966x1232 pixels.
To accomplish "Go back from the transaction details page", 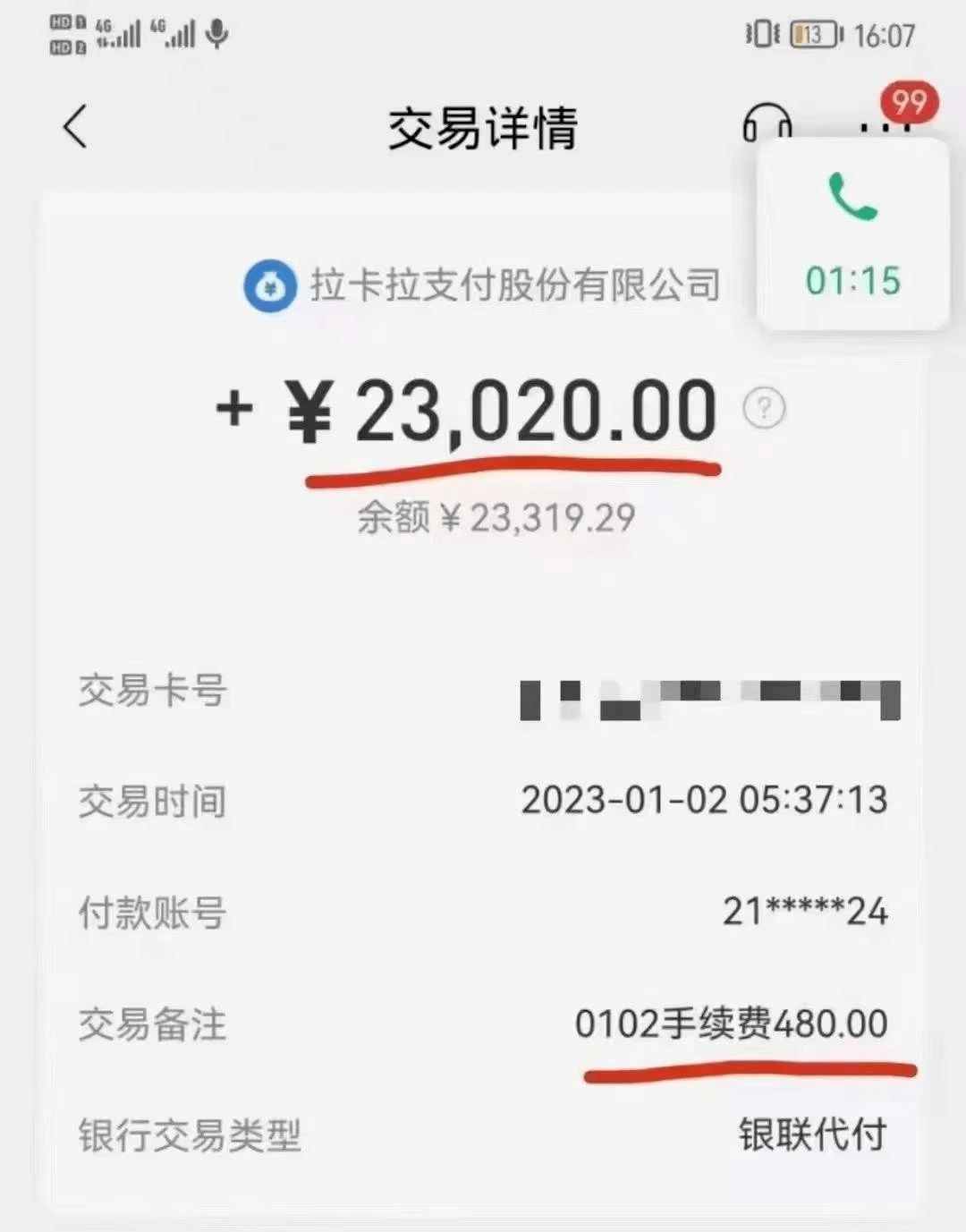I will tap(76, 126).
